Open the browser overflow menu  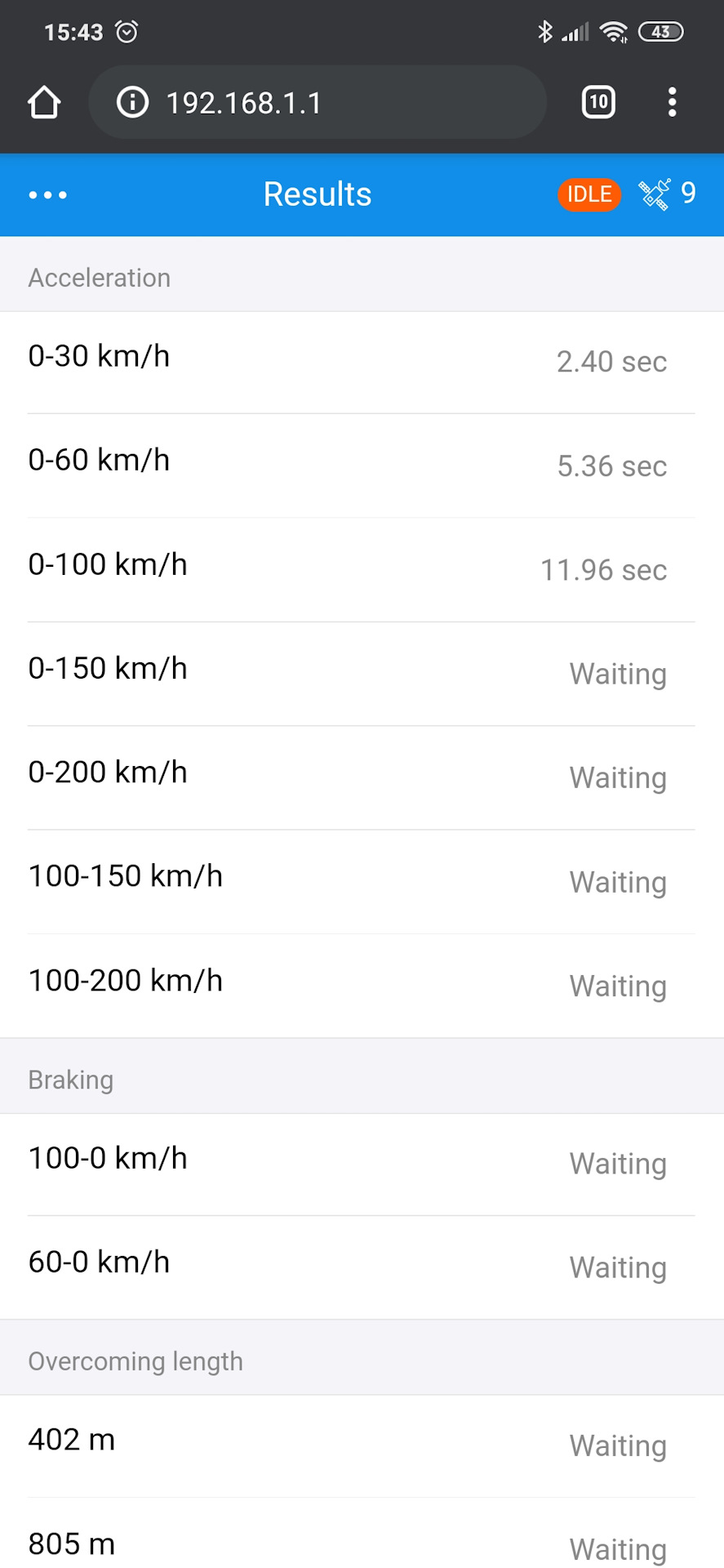coord(672,102)
